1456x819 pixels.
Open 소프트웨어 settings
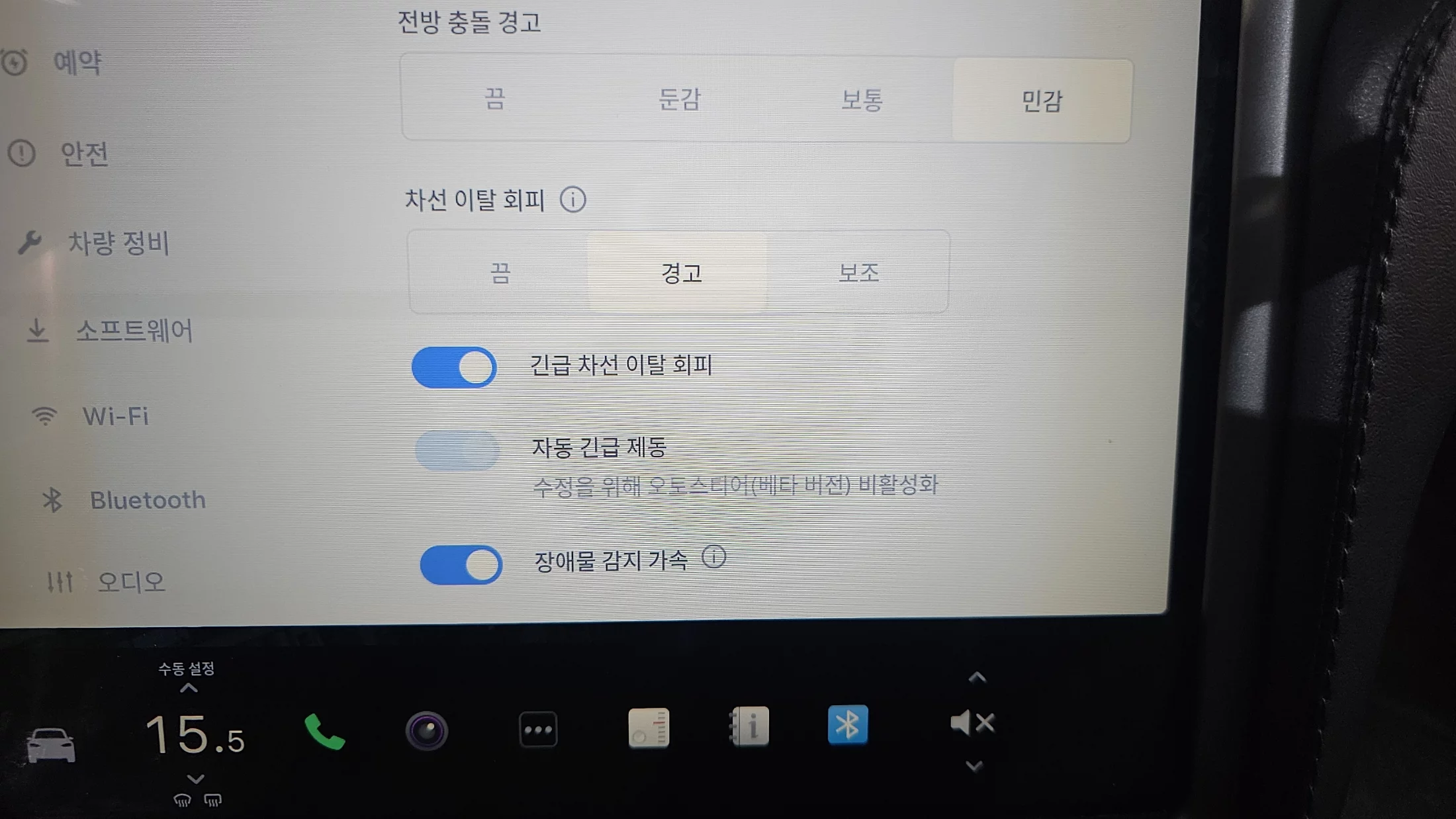(x=134, y=330)
